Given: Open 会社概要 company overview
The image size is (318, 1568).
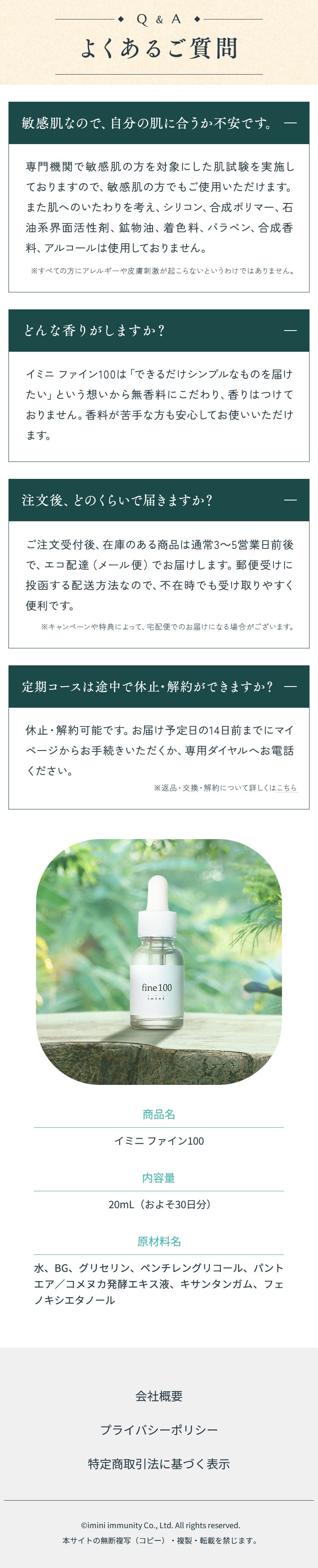Looking at the screenshot, I should [159, 1396].
